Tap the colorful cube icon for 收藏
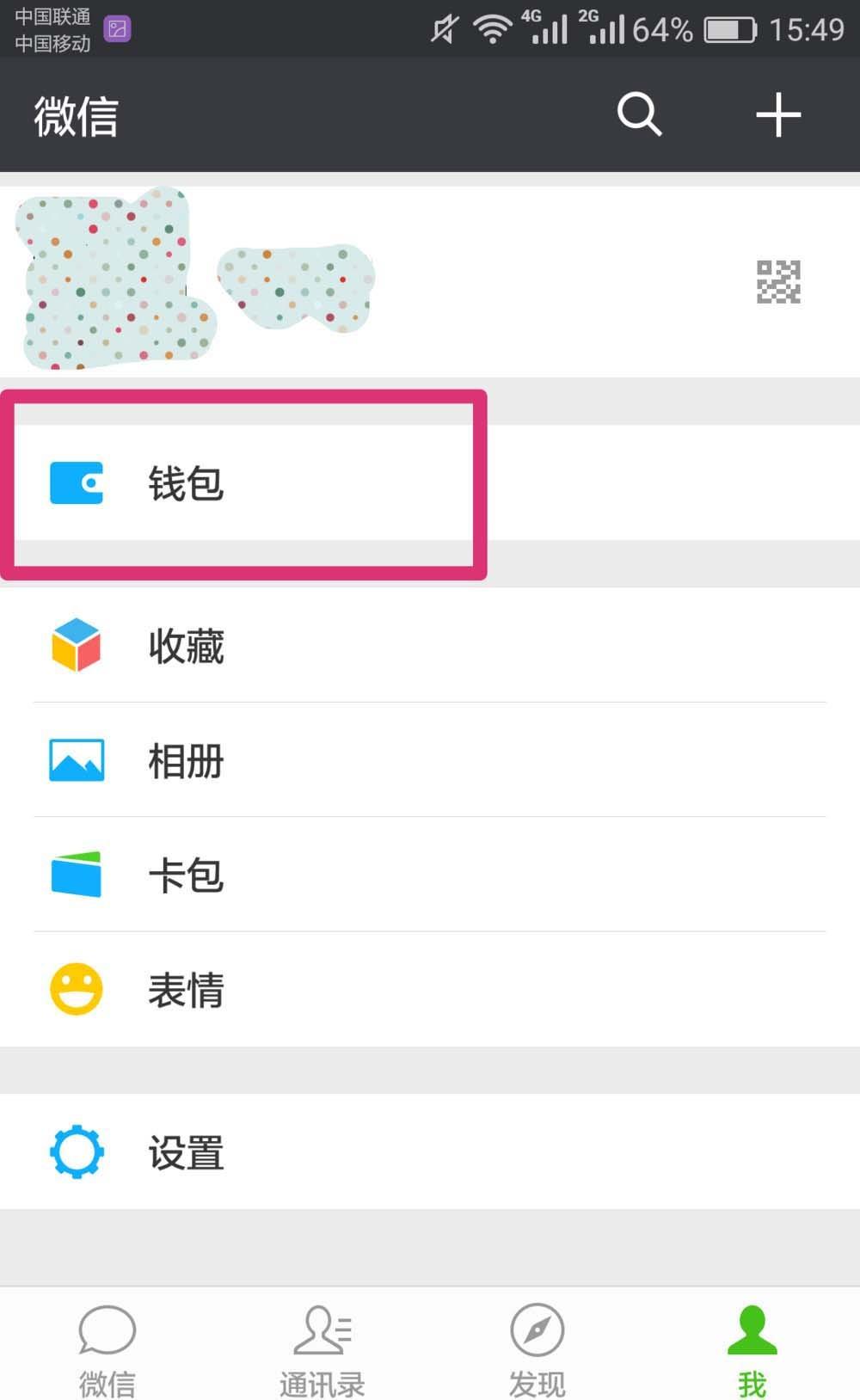The width and height of the screenshot is (860, 1400). point(76,646)
